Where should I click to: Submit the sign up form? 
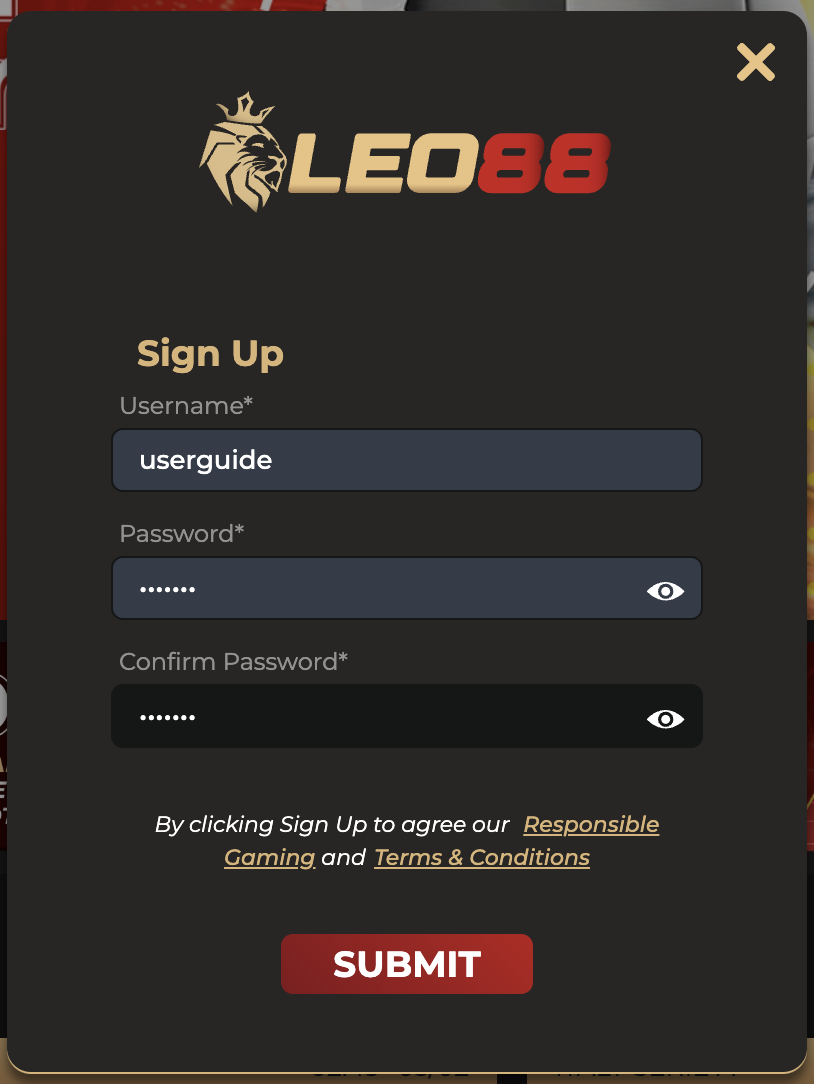[x=406, y=964]
